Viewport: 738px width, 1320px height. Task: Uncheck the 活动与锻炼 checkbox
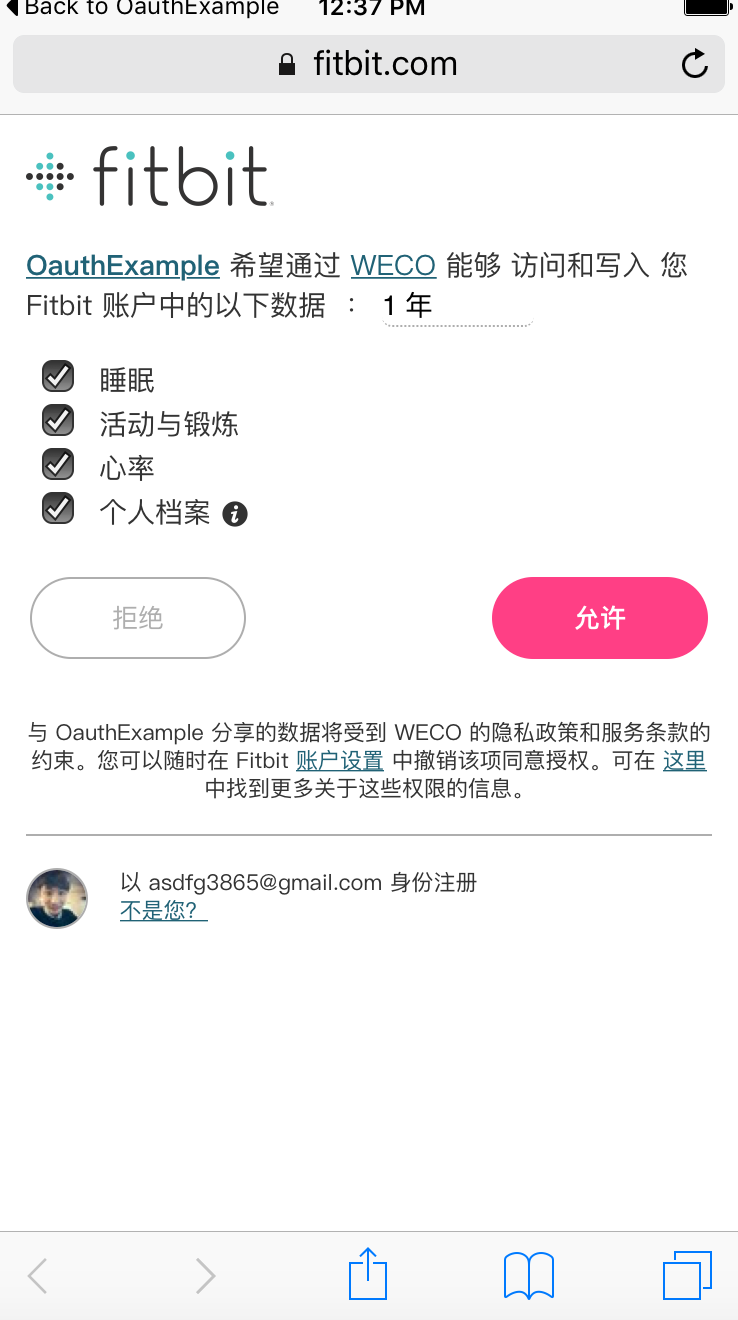click(58, 421)
